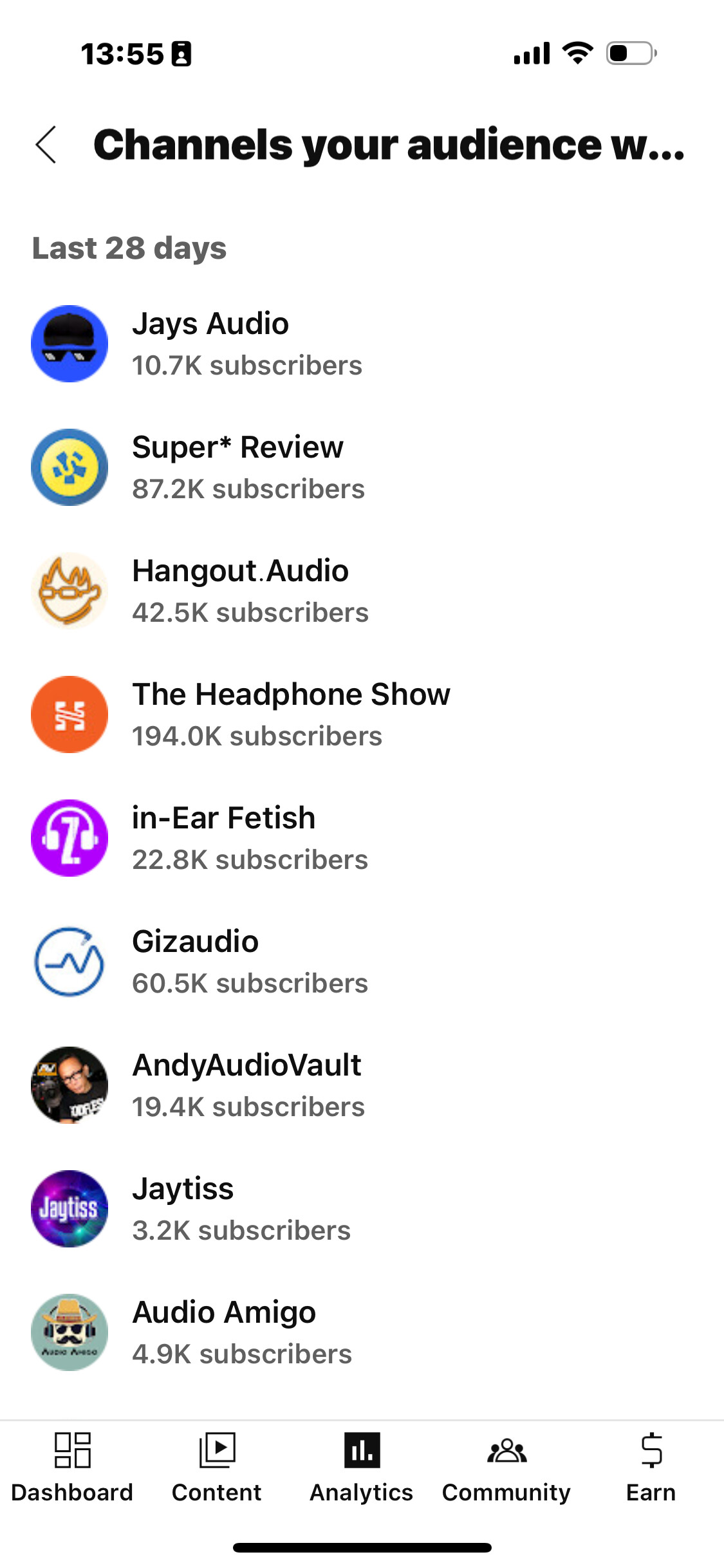724x1568 pixels.
Task: View the in-Ear Fetish channel
Action: pyautogui.click(x=362, y=838)
